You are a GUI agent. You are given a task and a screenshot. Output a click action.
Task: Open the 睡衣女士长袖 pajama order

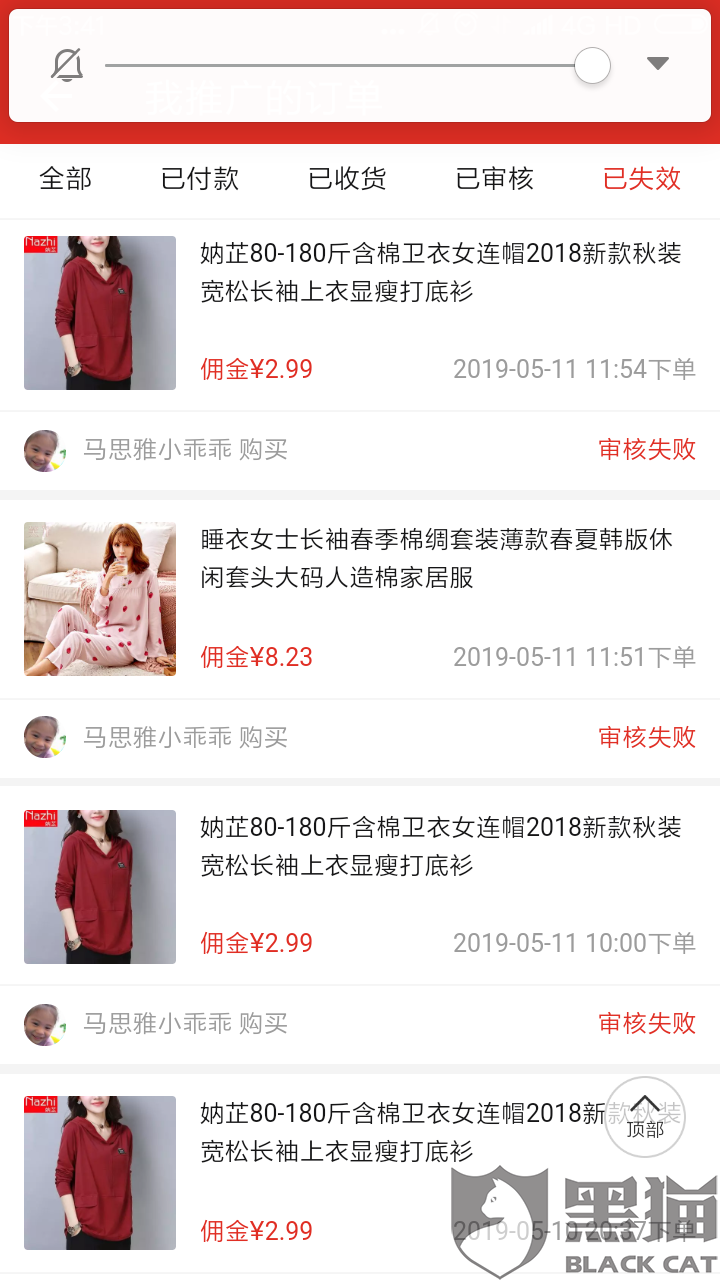coord(360,599)
